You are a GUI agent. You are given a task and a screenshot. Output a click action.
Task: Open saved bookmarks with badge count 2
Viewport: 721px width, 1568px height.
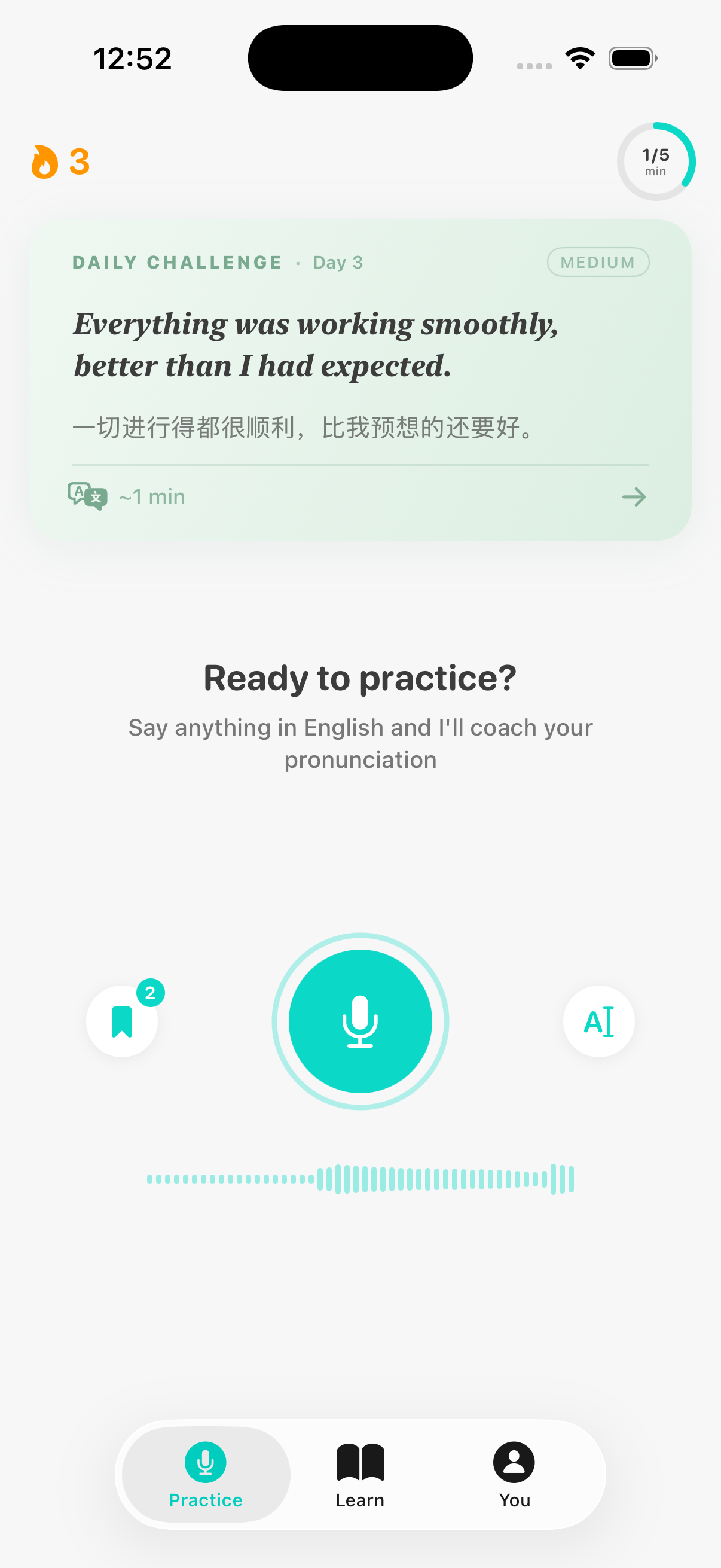(123, 1021)
